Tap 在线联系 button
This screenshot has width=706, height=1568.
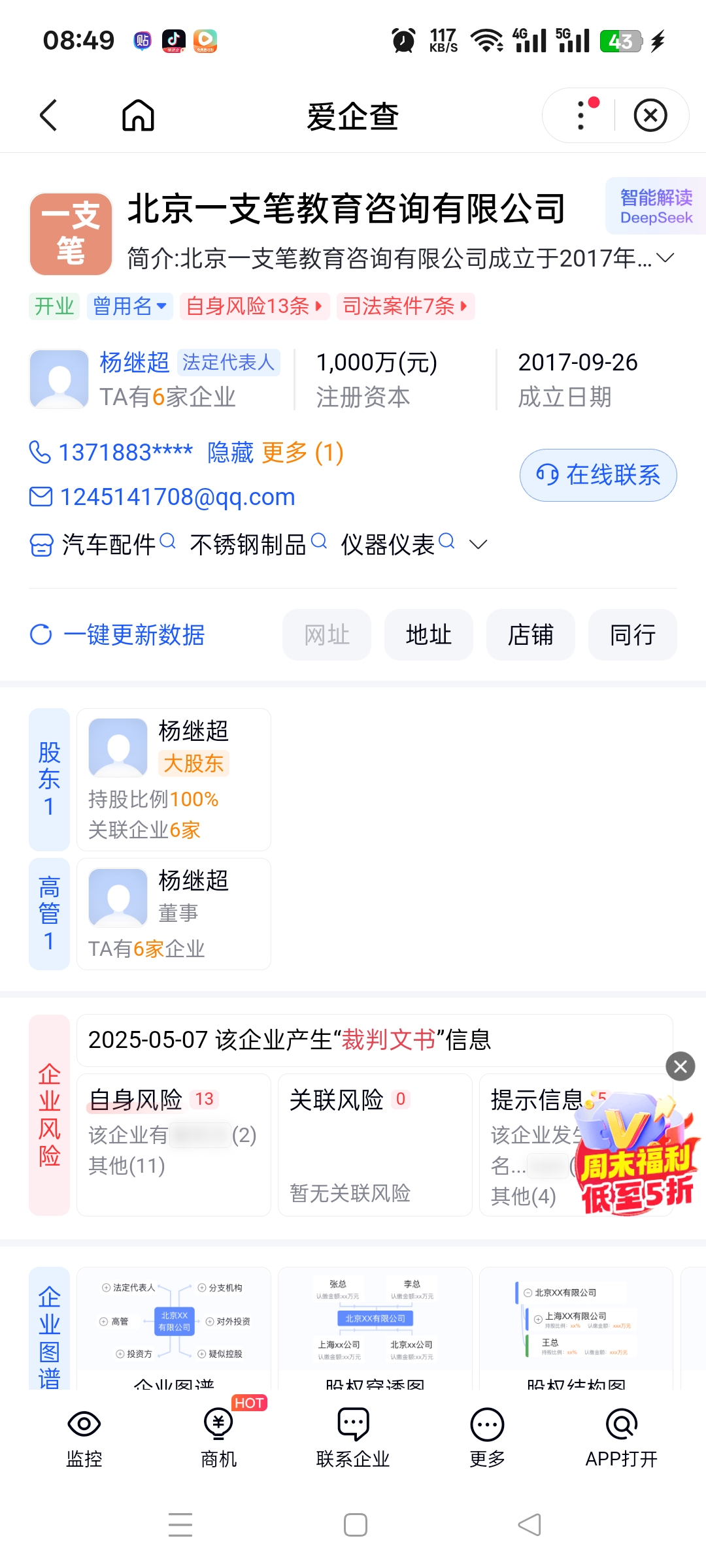click(598, 475)
